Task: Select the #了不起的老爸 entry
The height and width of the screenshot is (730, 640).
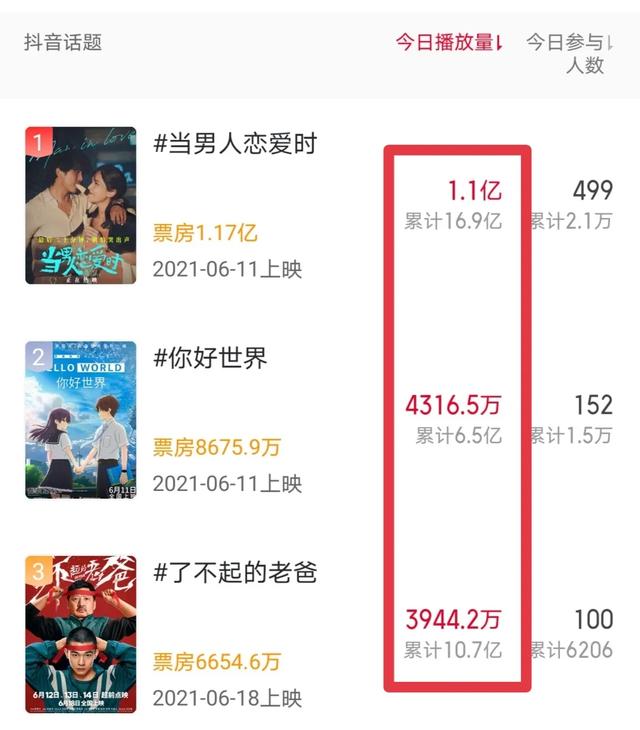Action: click(236, 573)
